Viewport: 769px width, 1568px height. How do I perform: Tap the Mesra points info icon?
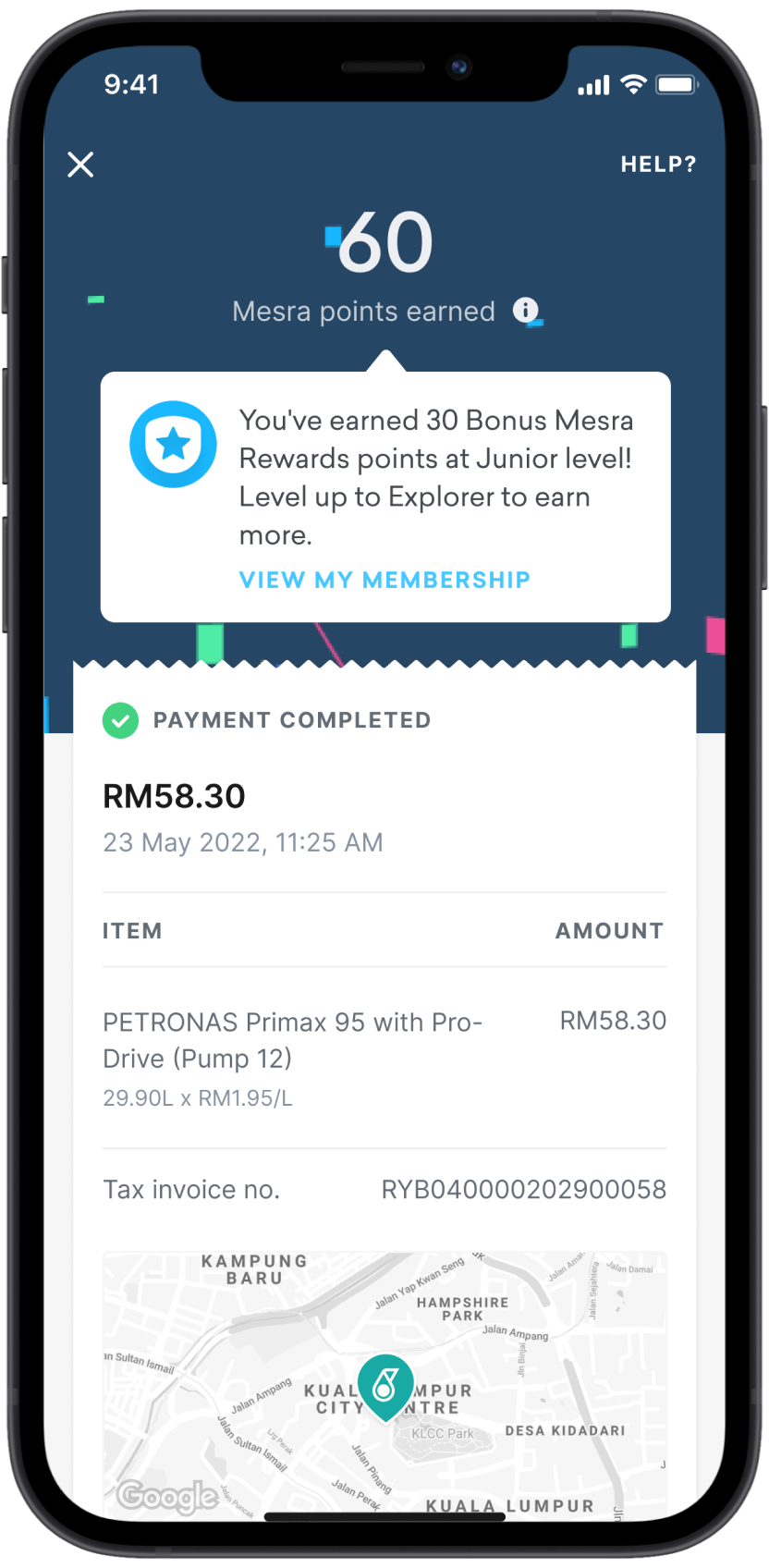[x=526, y=311]
